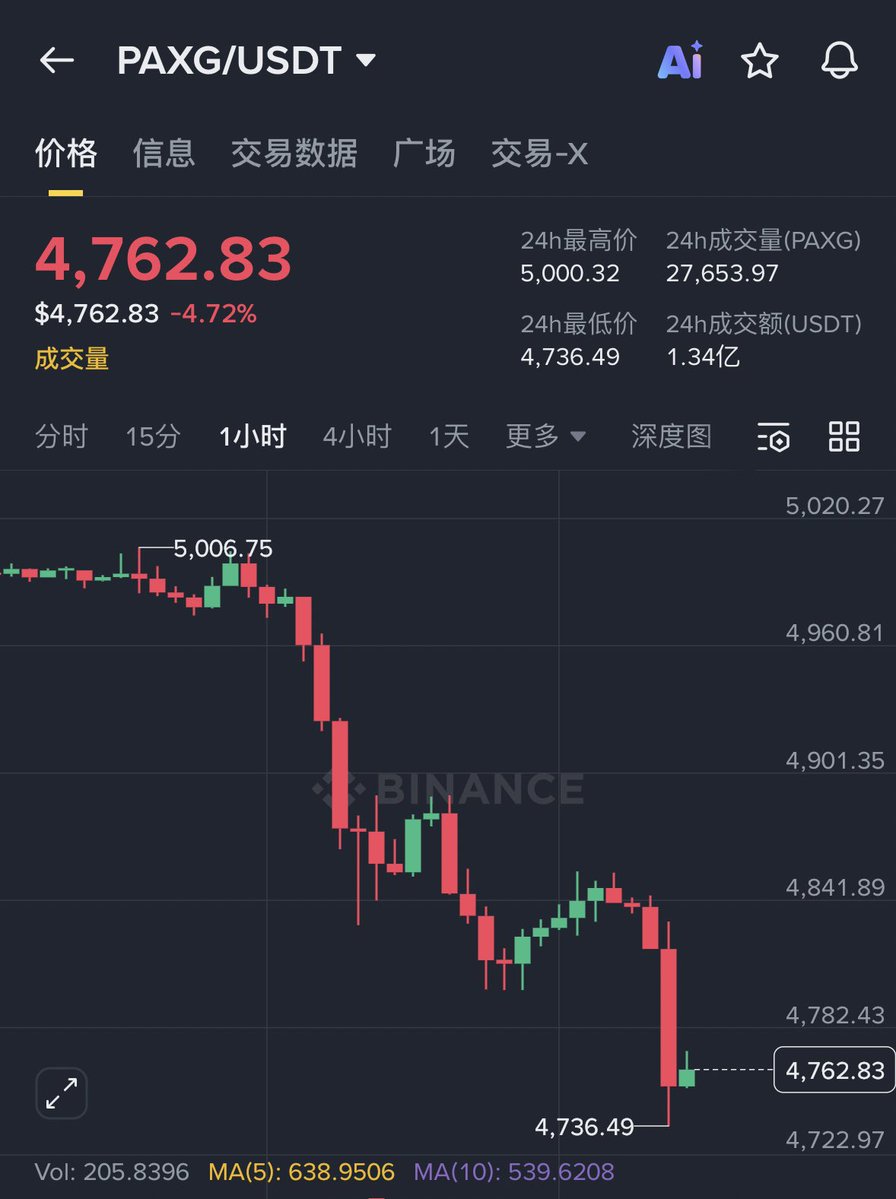
Task: Open the 广场 tab
Action: point(424,153)
